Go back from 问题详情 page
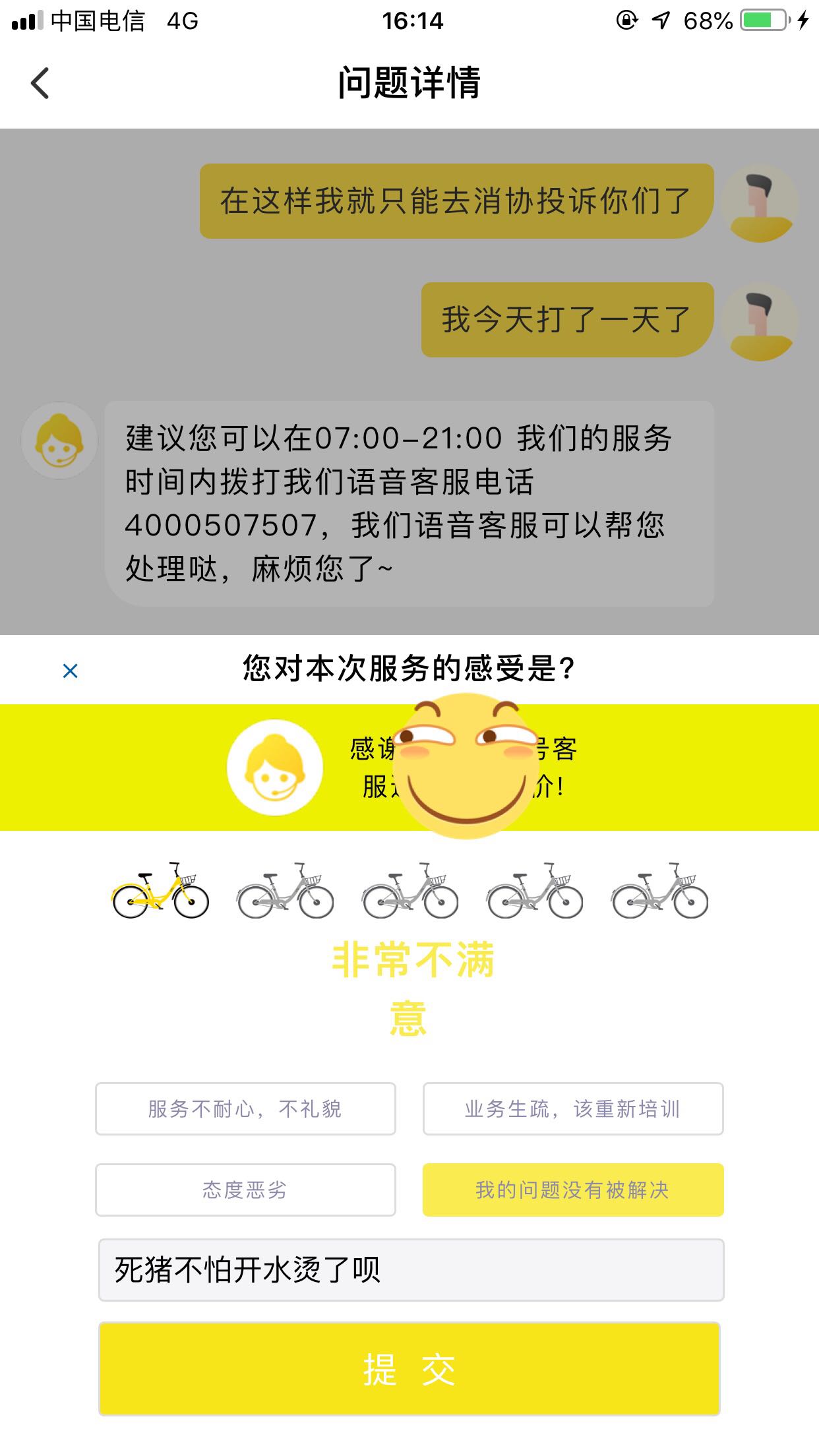This screenshot has width=819, height=1456. 40,84
